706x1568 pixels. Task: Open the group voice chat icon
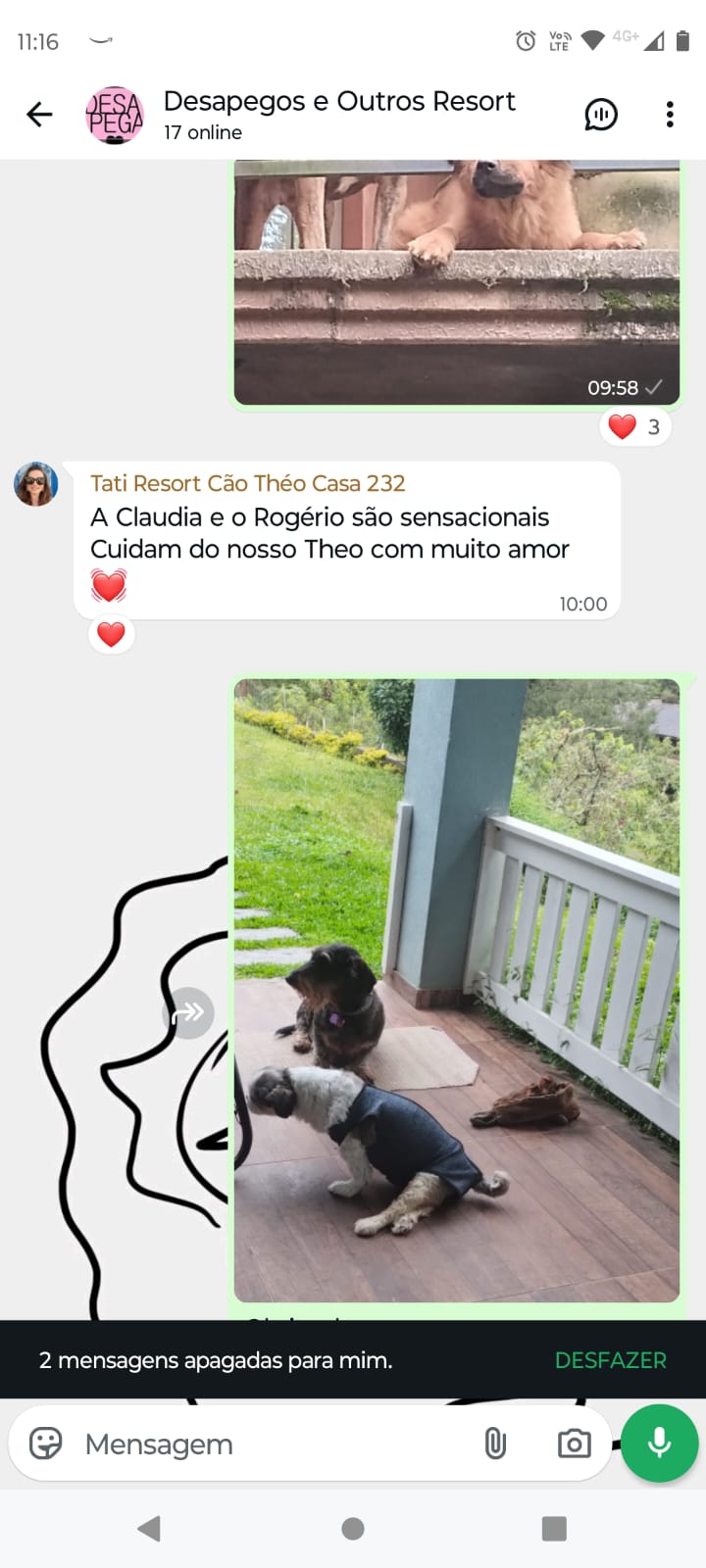point(600,115)
